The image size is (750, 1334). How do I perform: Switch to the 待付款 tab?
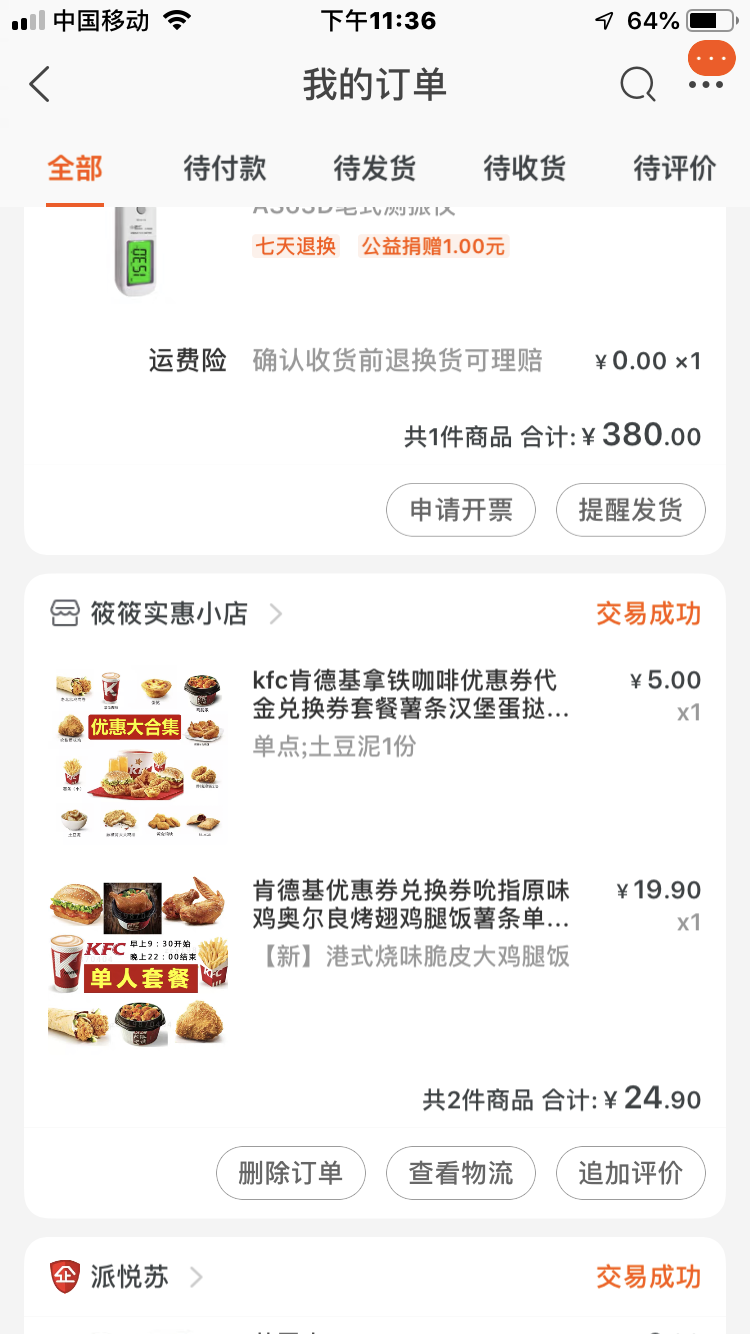click(x=225, y=168)
